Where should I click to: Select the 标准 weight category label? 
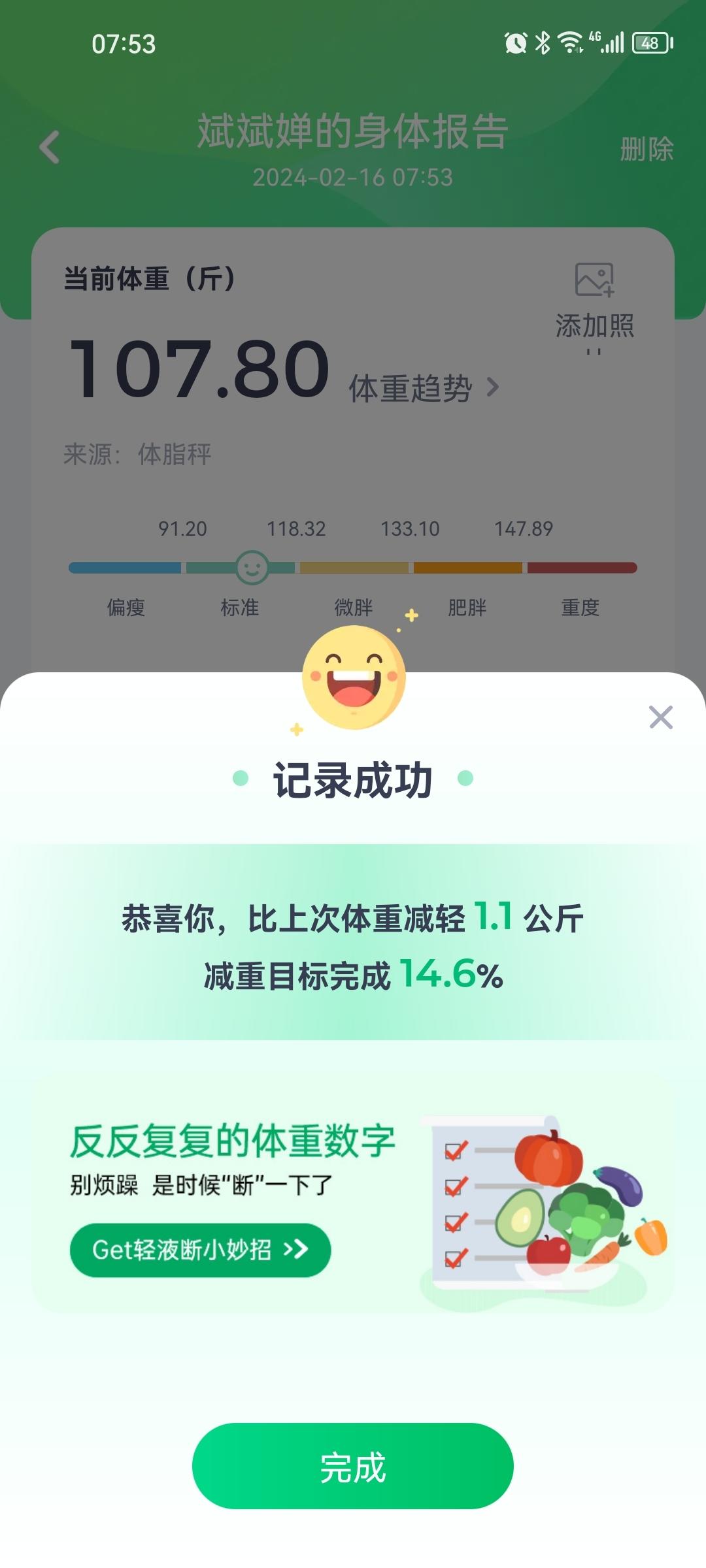(241, 608)
